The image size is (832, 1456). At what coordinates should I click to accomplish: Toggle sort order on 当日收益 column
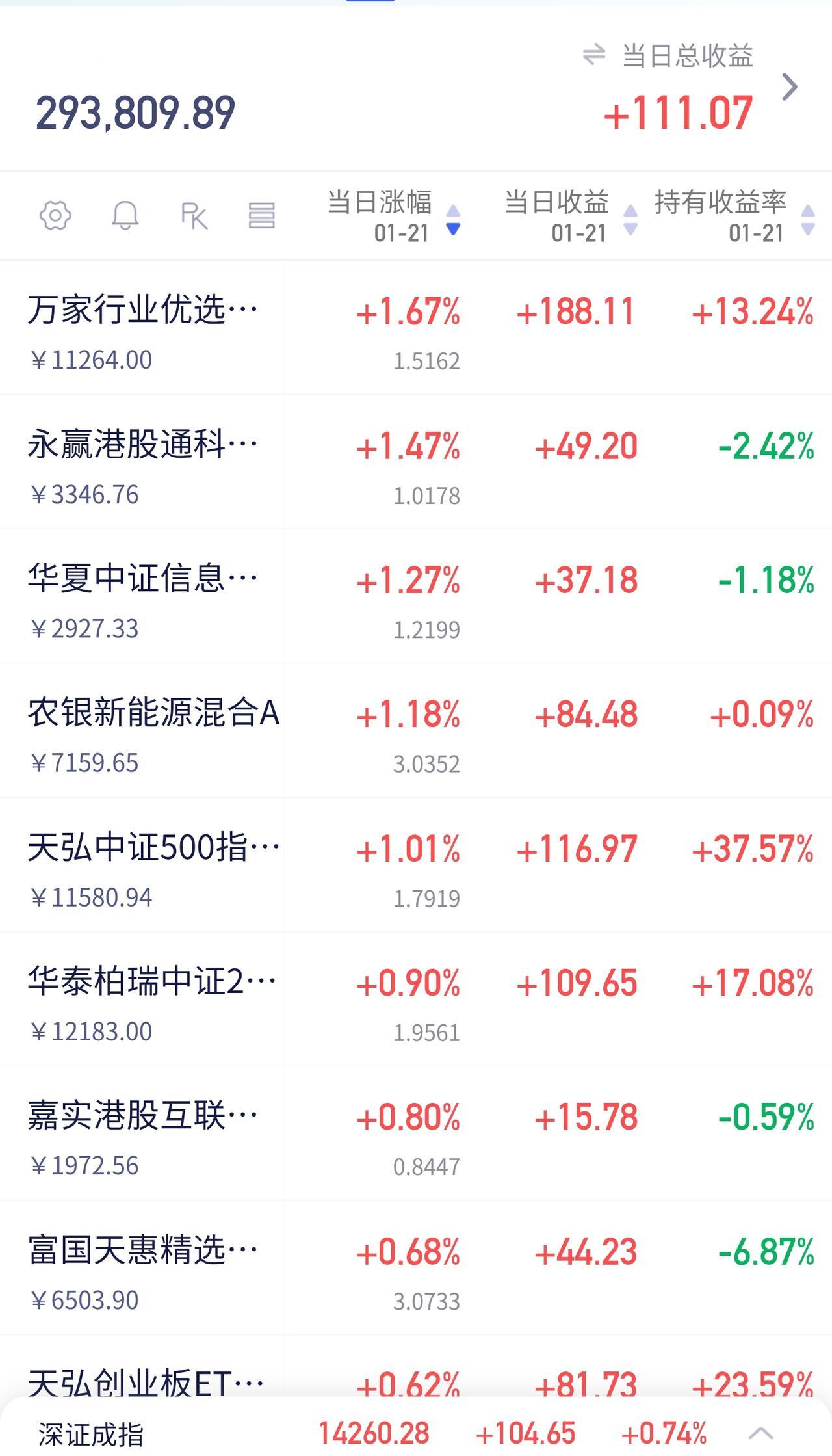click(x=629, y=218)
